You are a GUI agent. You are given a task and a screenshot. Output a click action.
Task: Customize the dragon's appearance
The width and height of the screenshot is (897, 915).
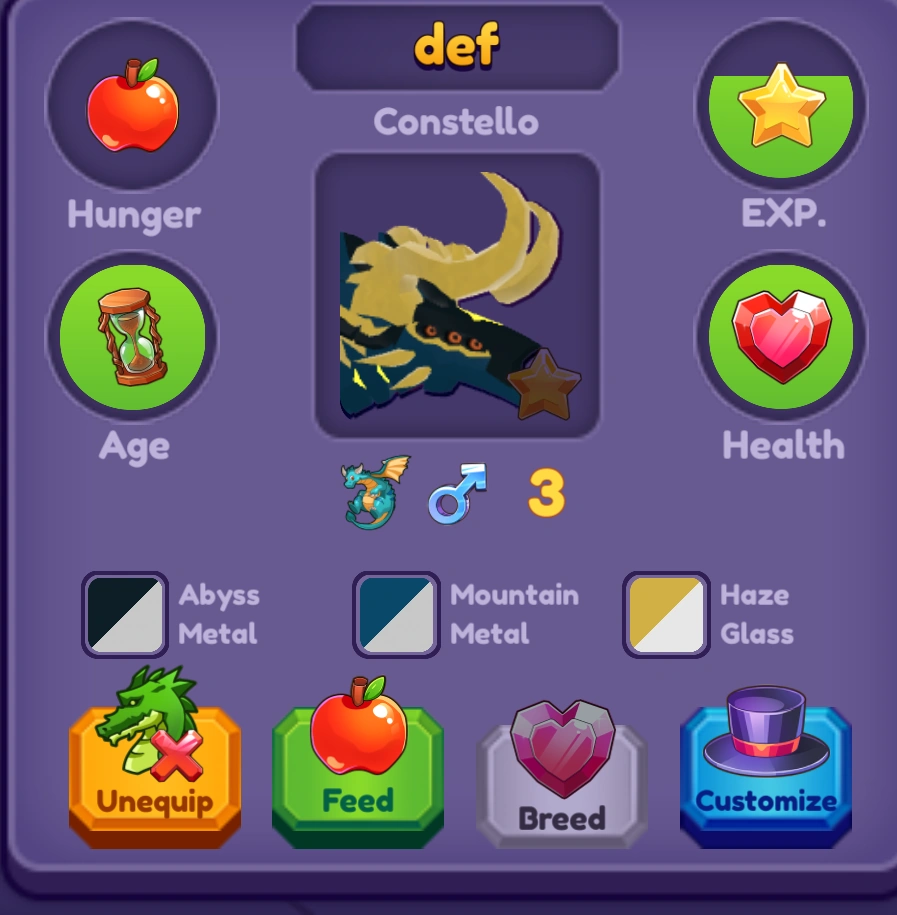click(765, 775)
